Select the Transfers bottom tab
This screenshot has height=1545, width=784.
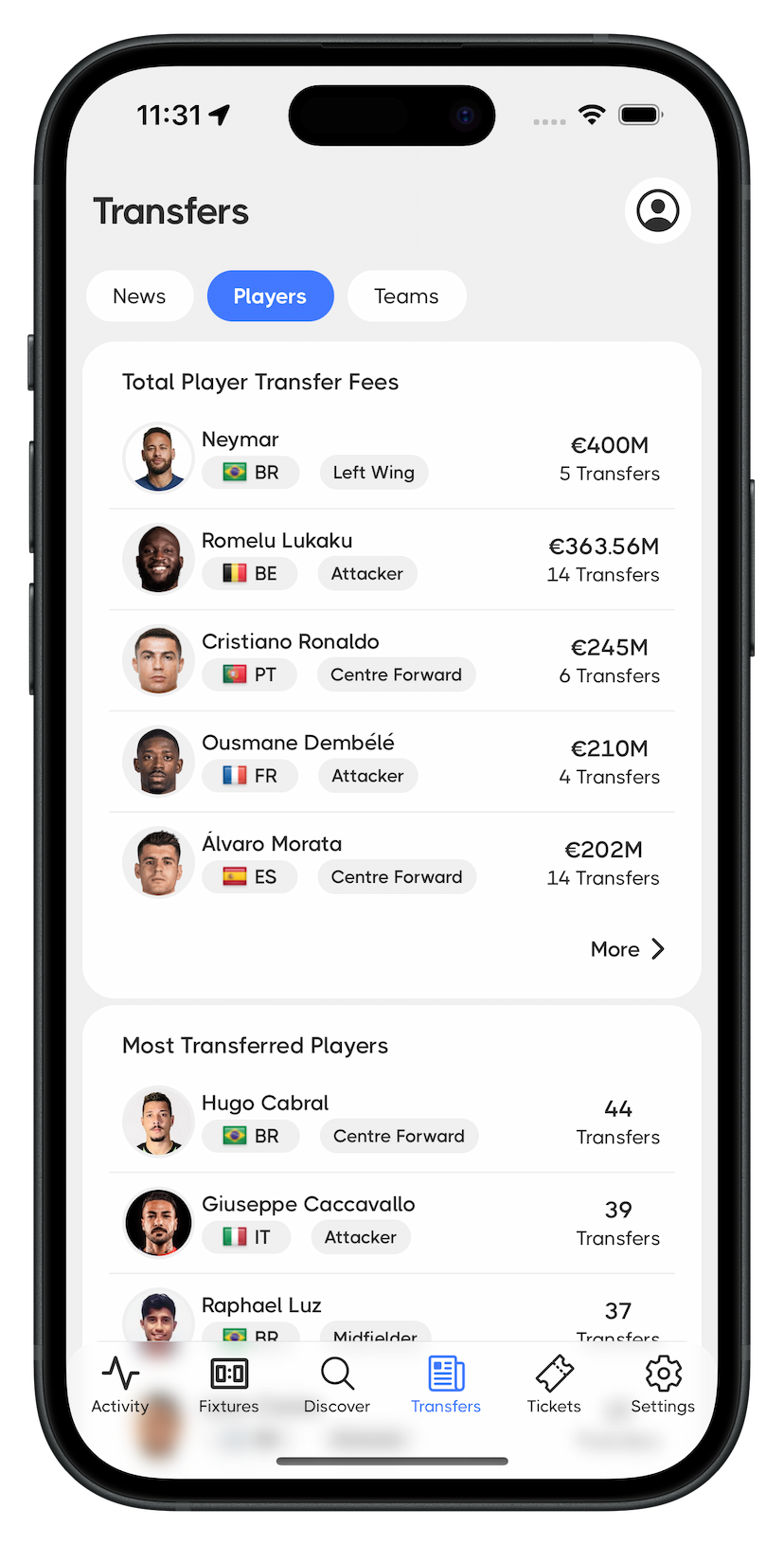click(446, 1385)
